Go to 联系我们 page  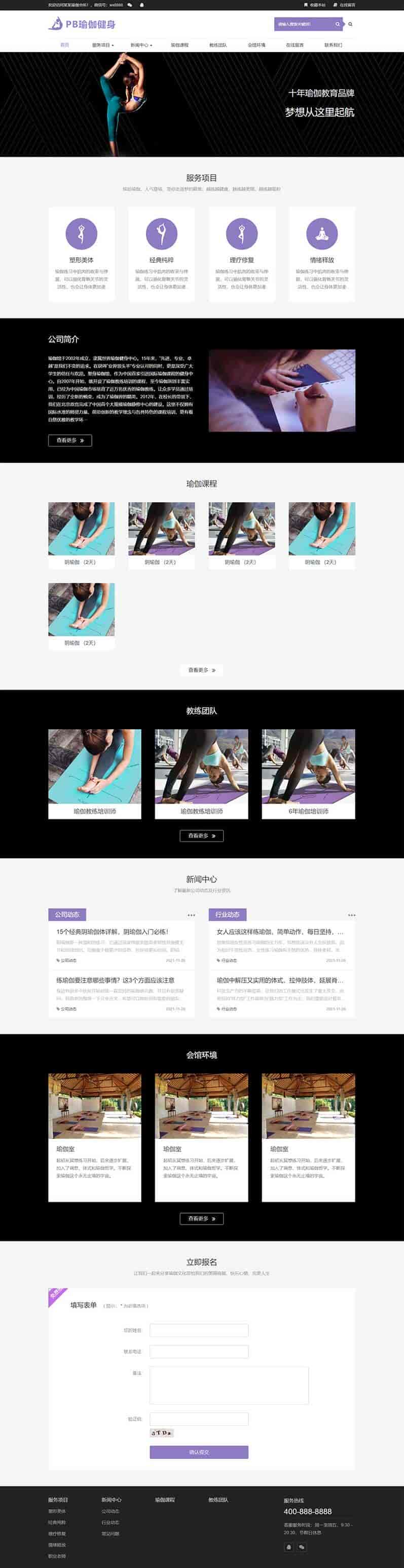click(333, 45)
